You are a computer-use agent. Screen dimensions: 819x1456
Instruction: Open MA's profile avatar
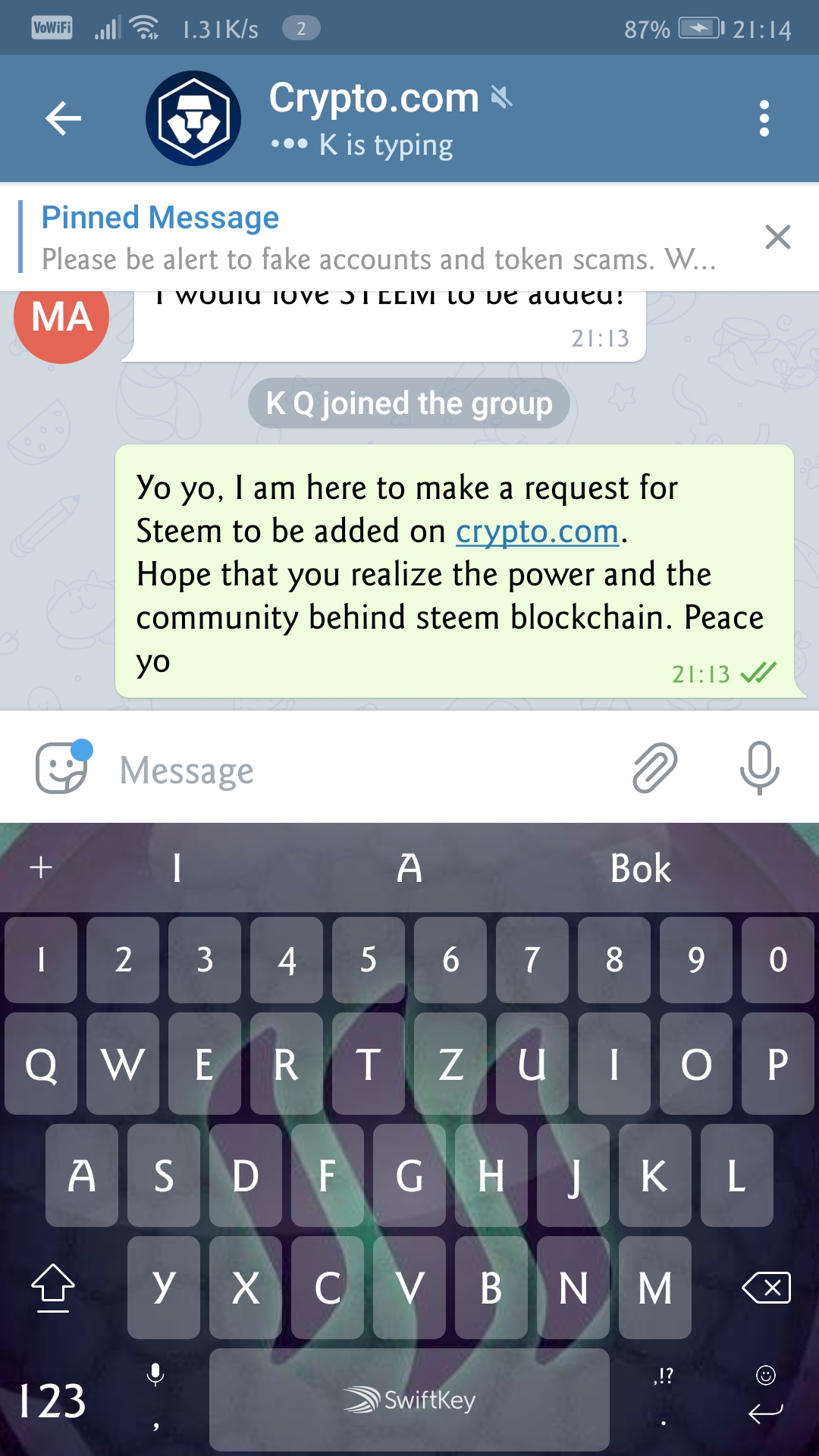61,318
